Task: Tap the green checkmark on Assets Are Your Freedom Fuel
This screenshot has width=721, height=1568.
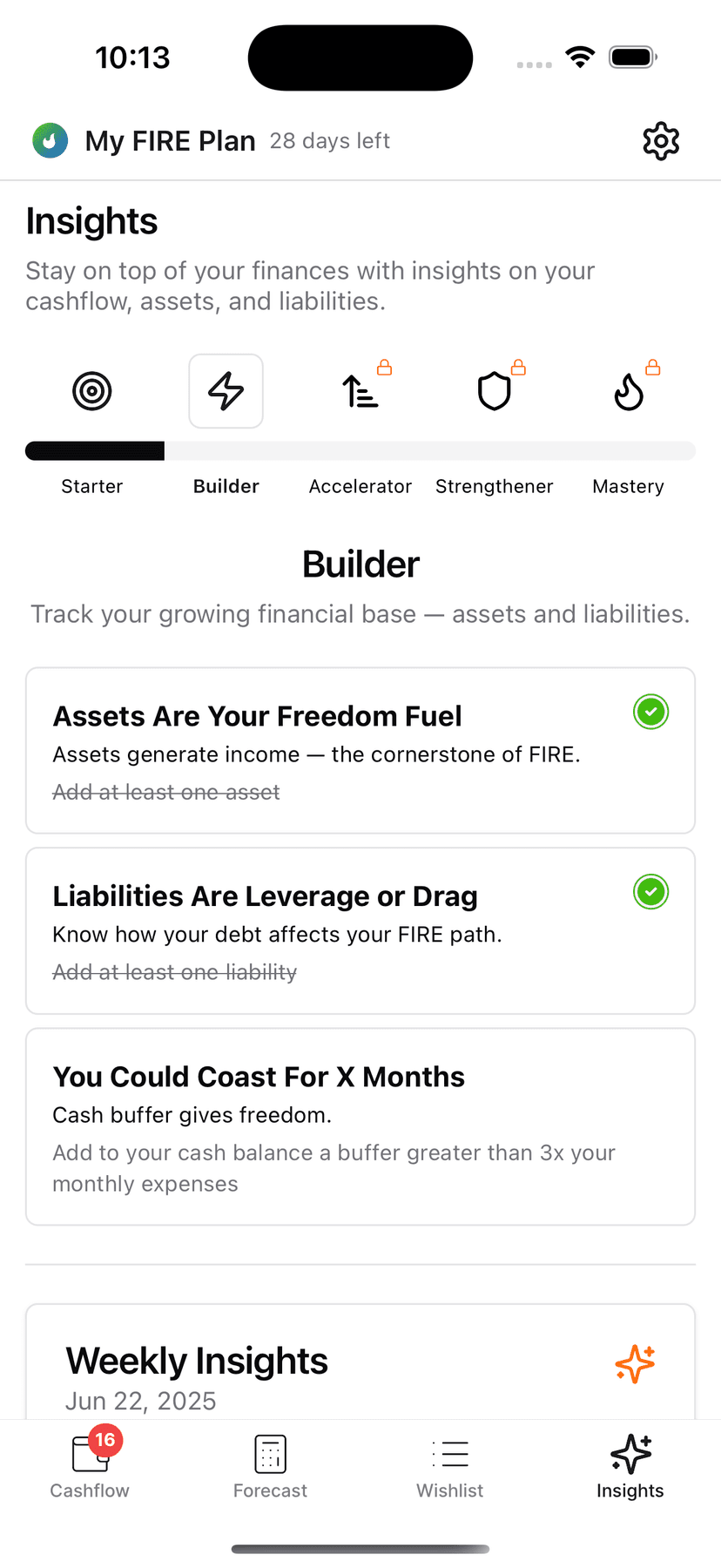Action: (651, 712)
